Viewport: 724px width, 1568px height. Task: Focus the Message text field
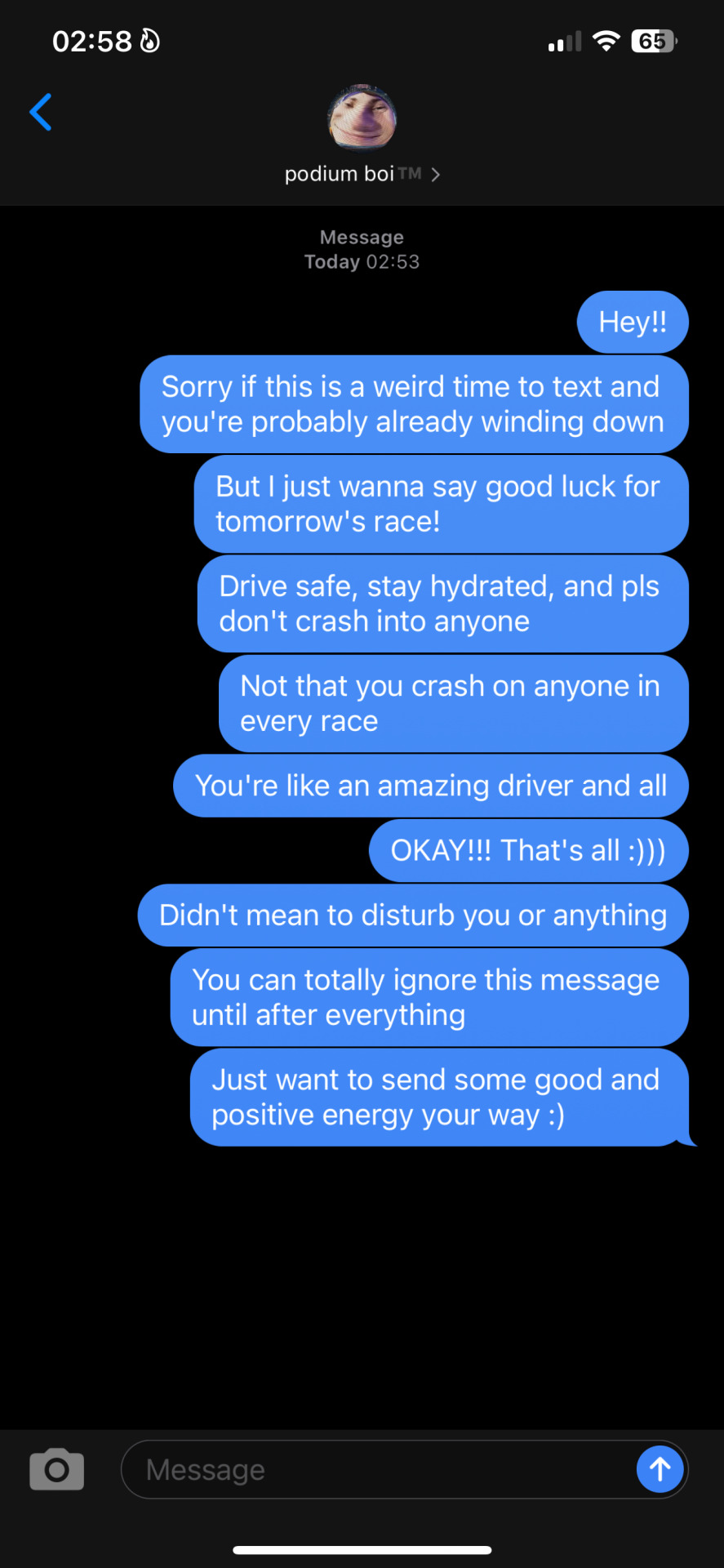coord(375,1469)
